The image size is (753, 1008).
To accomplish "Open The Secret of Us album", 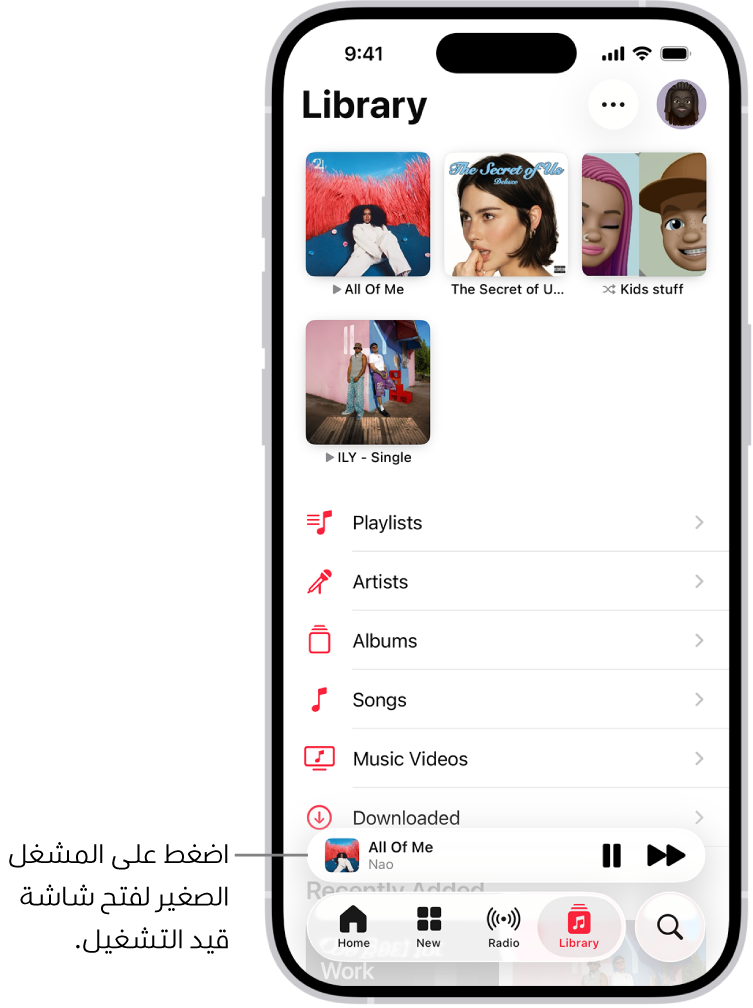I will click(x=506, y=214).
